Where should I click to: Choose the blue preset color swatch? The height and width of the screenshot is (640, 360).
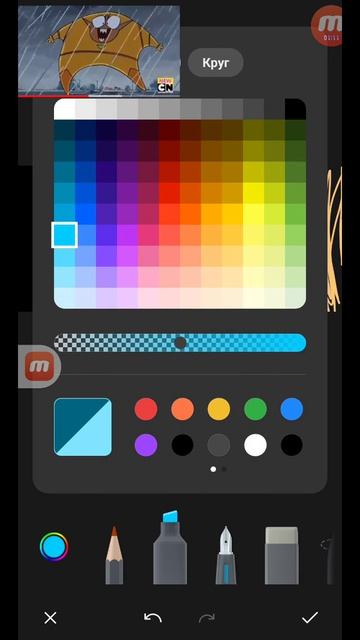click(x=292, y=409)
